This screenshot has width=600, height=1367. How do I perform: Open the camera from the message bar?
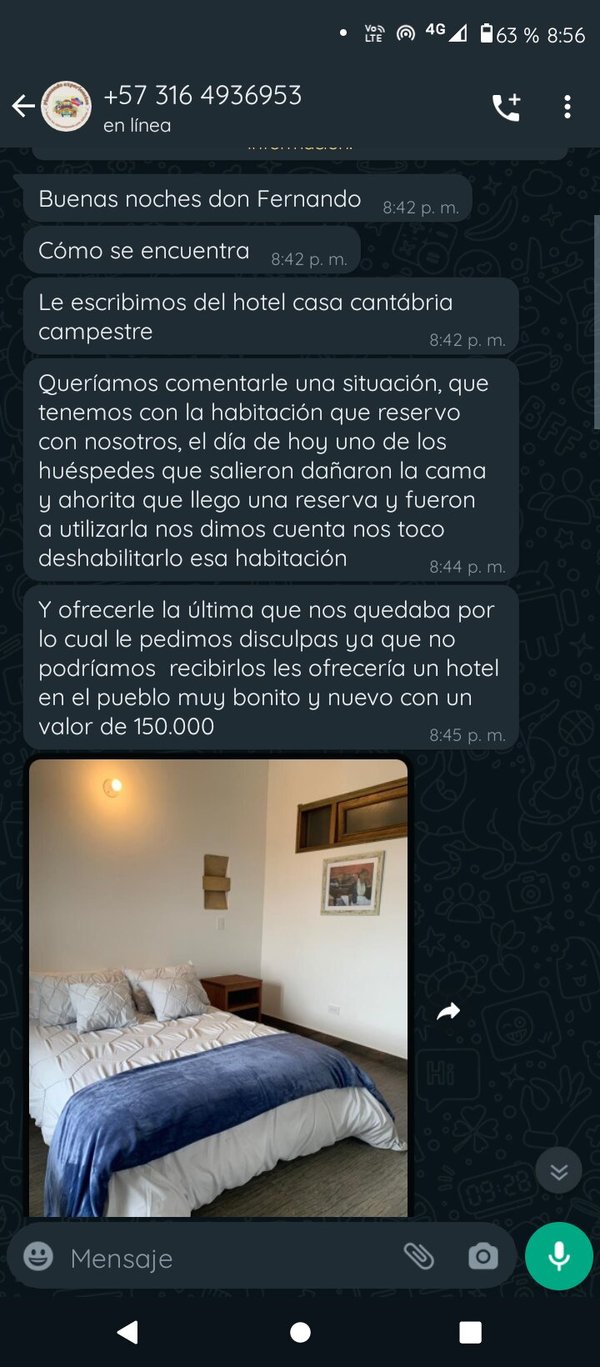pos(482,1256)
